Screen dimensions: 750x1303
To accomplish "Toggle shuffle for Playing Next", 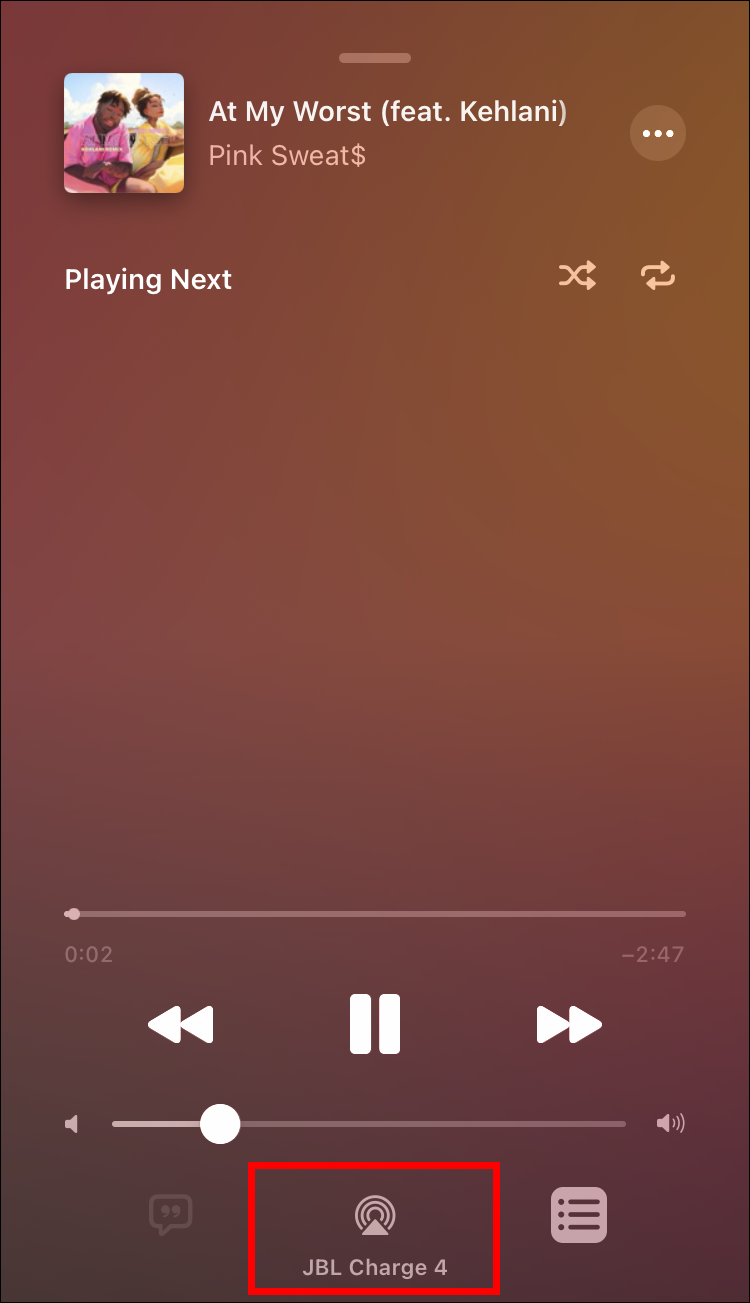I will coord(577,276).
